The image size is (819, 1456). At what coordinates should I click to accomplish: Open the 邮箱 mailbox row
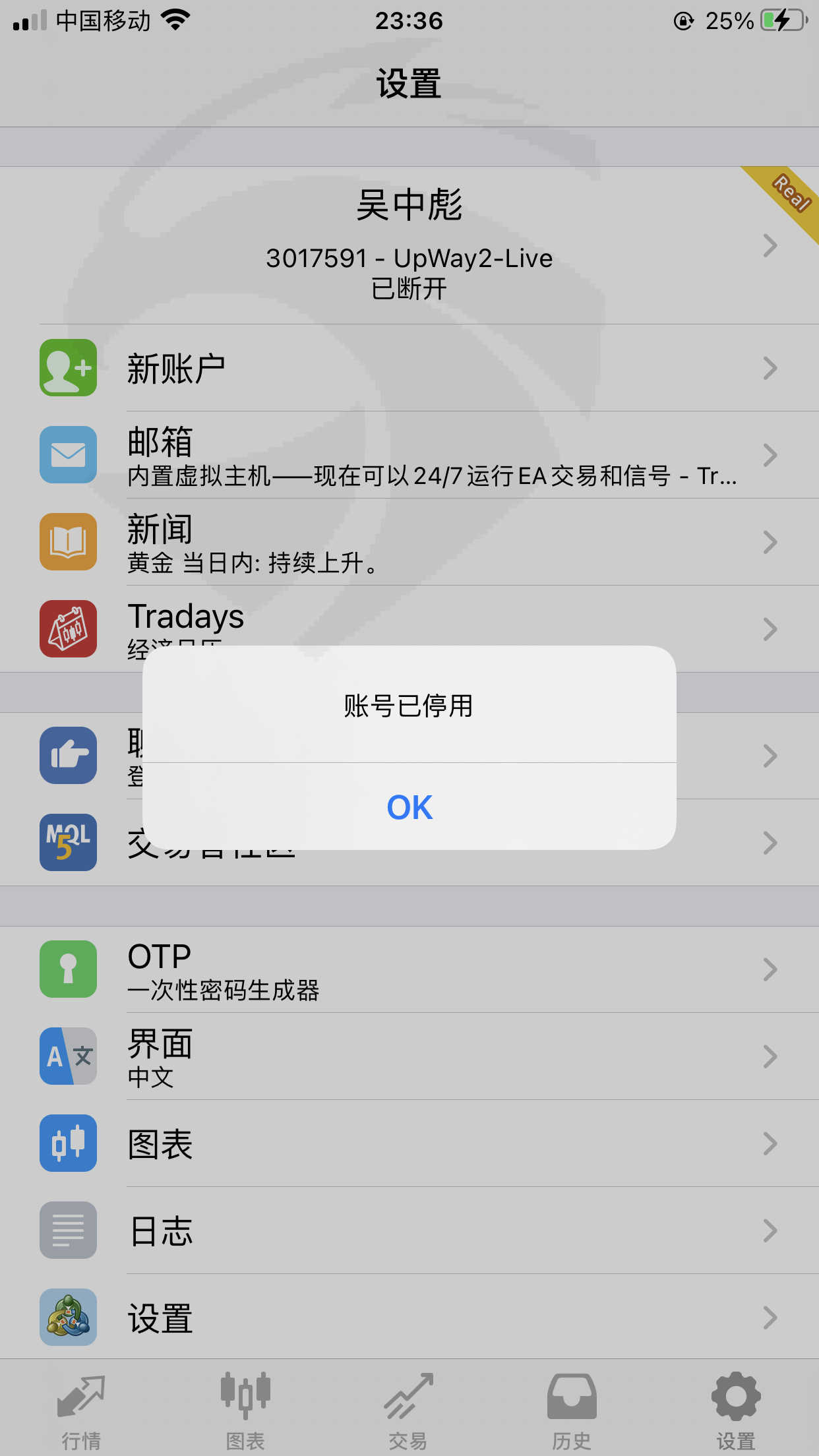(x=409, y=455)
